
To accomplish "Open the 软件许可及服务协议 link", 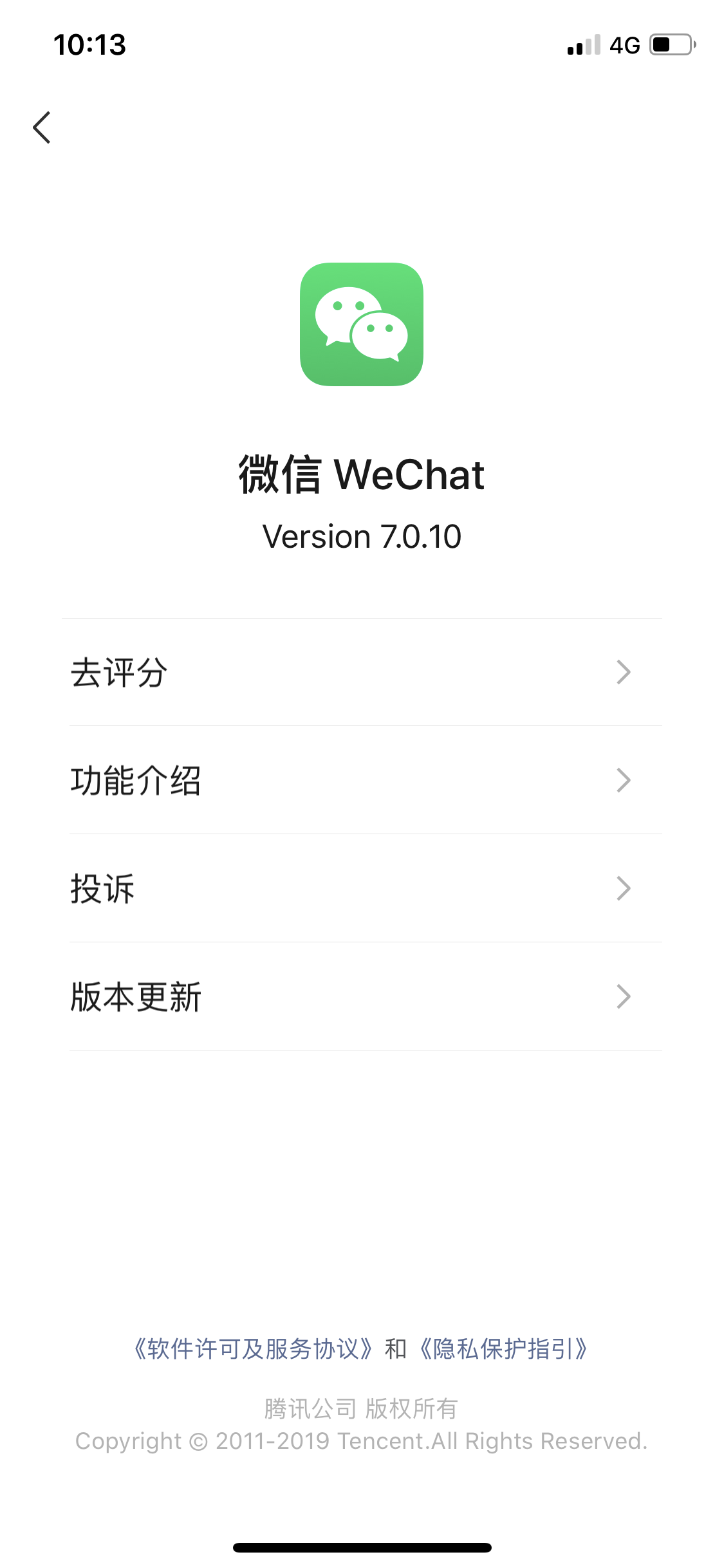I will point(253,1349).
